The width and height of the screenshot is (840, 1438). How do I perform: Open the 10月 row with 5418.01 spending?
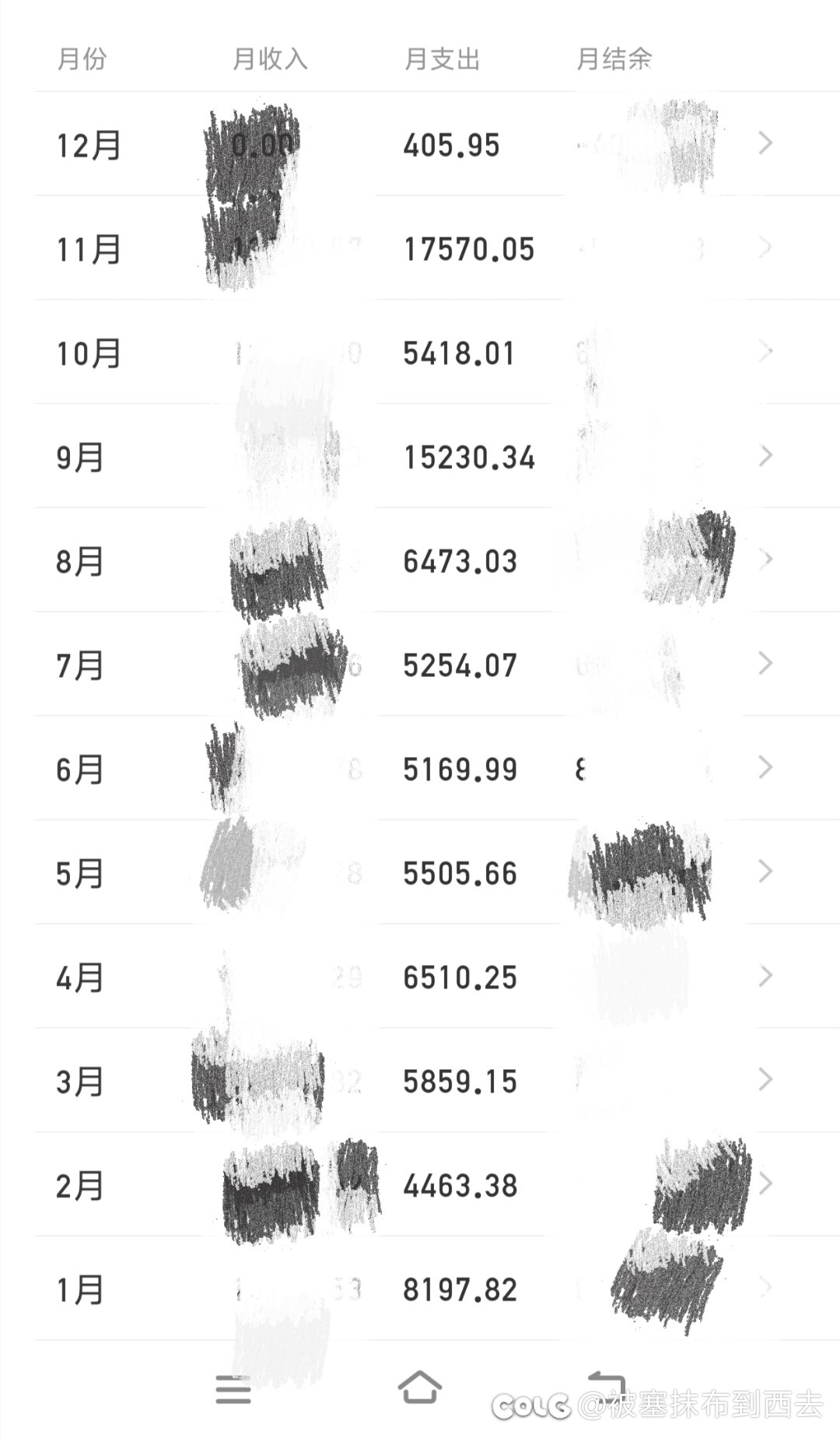[420, 353]
